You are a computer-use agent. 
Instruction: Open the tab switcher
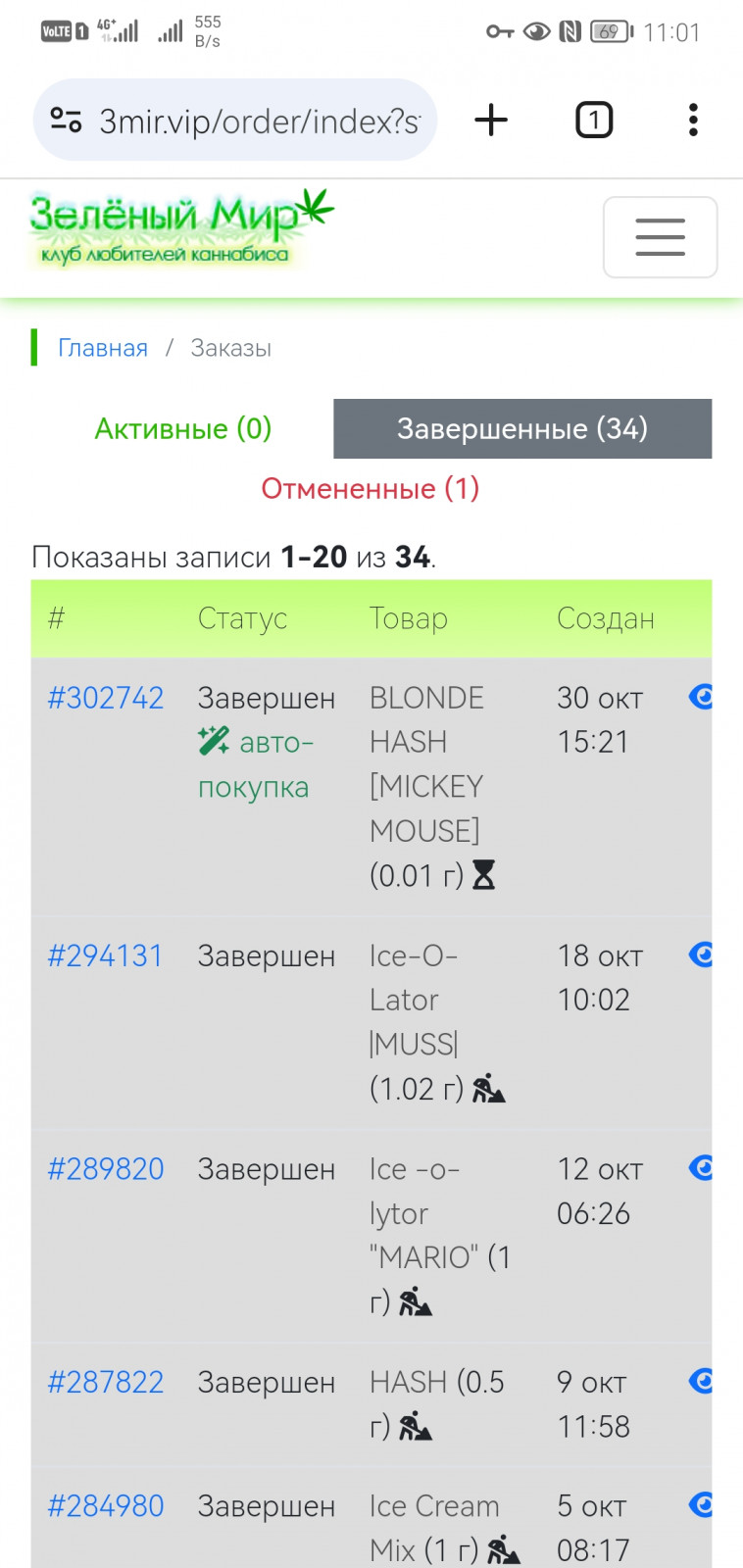point(593,121)
